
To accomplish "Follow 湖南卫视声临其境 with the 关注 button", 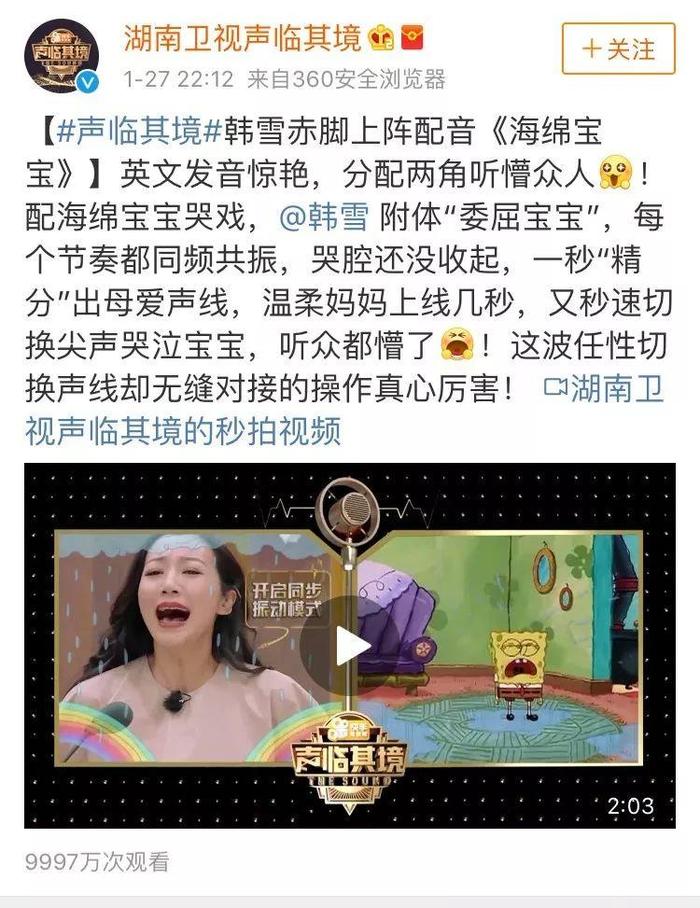I will pyautogui.click(x=618, y=49).
